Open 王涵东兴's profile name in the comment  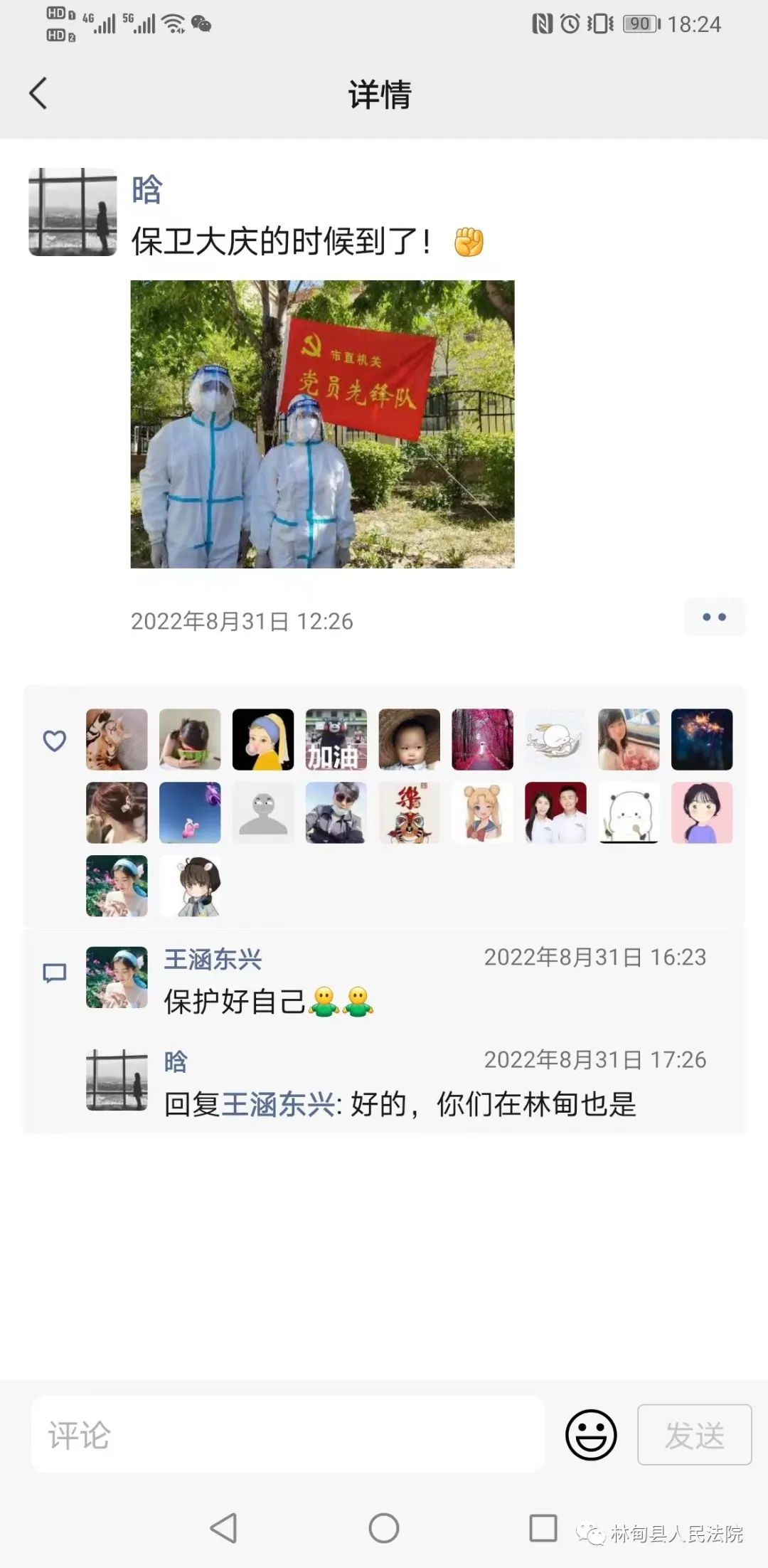pyautogui.click(x=213, y=959)
